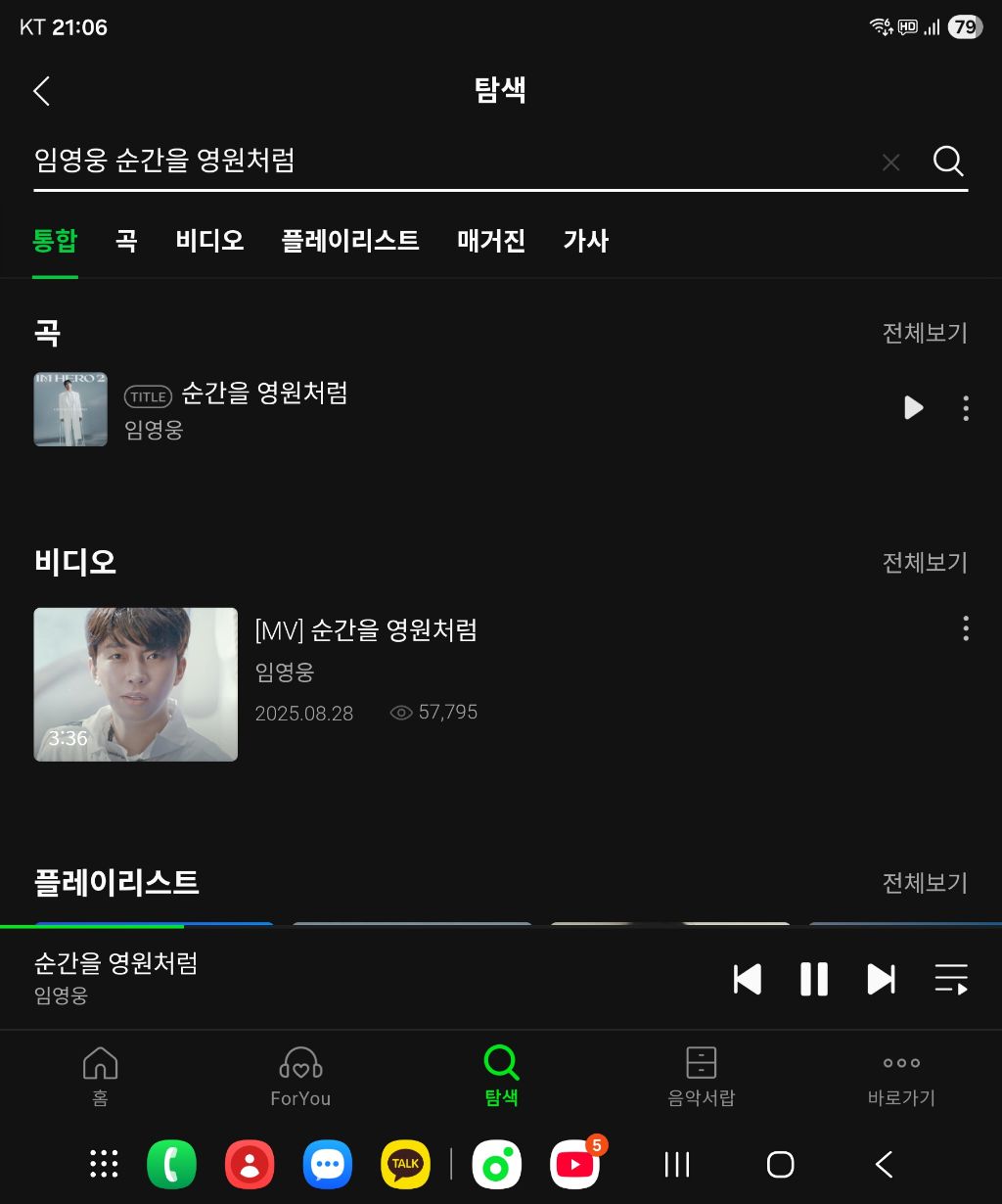1002x1204 pixels.
Task: Open more options for the MV video
Action: click(966, 628)
